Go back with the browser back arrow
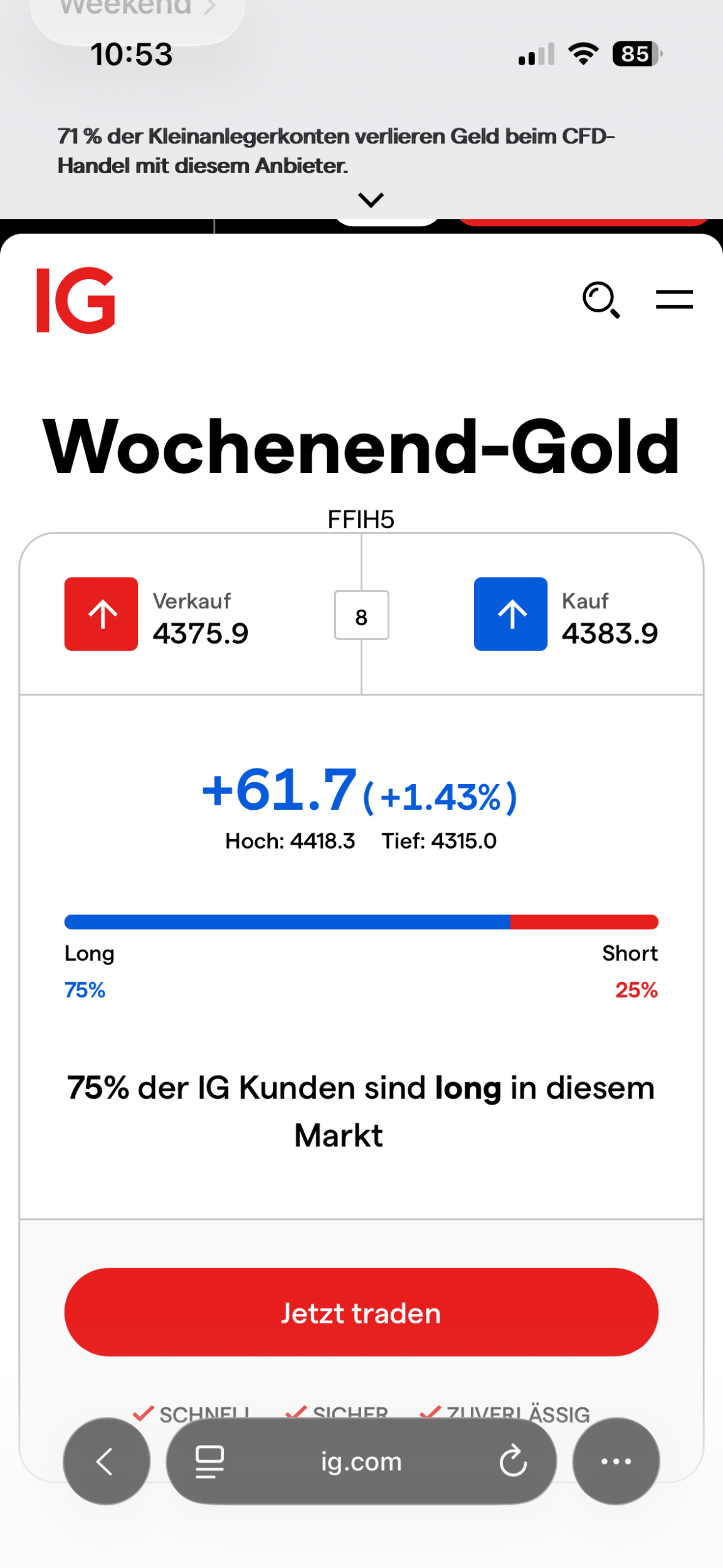 (106, 1461)
